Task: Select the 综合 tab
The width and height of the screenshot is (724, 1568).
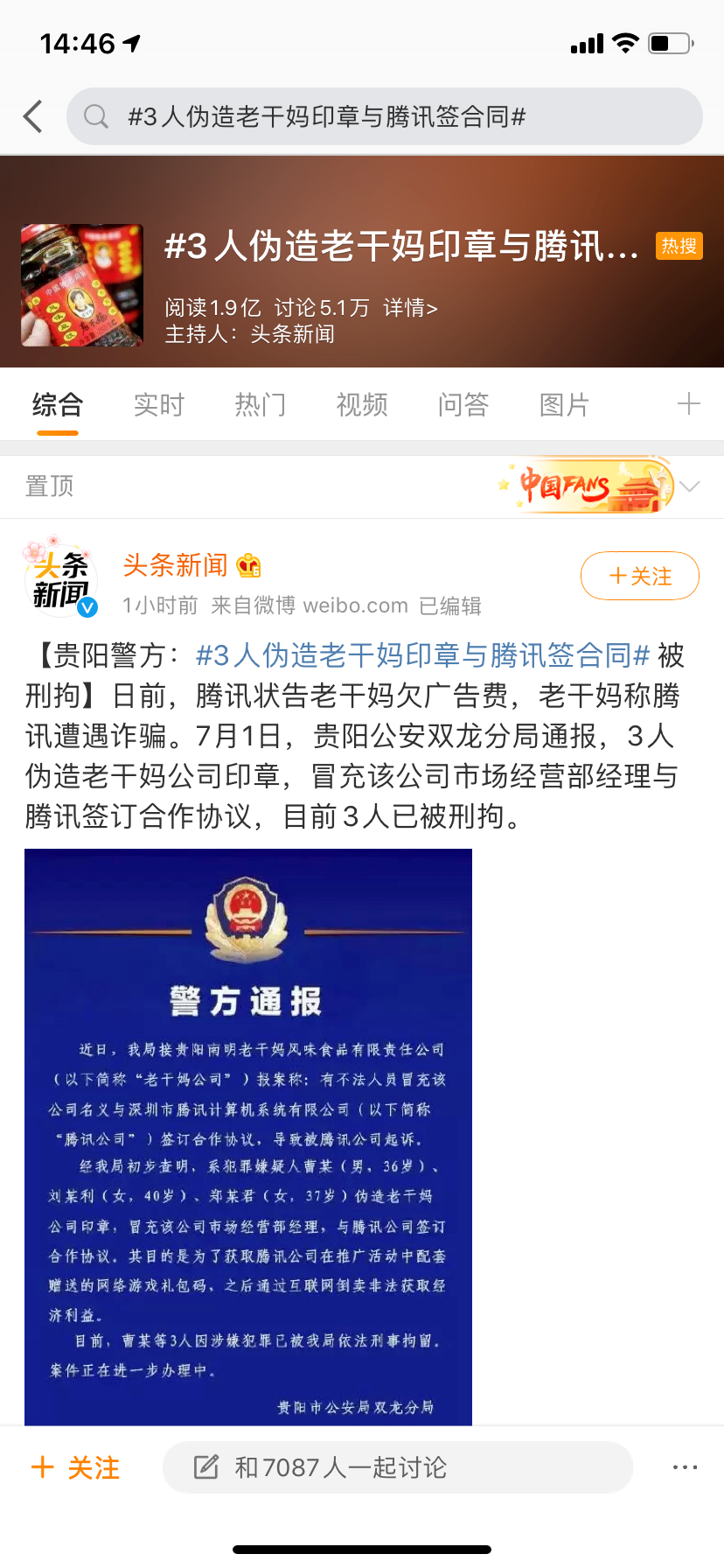Action: [x=57, y=405]
